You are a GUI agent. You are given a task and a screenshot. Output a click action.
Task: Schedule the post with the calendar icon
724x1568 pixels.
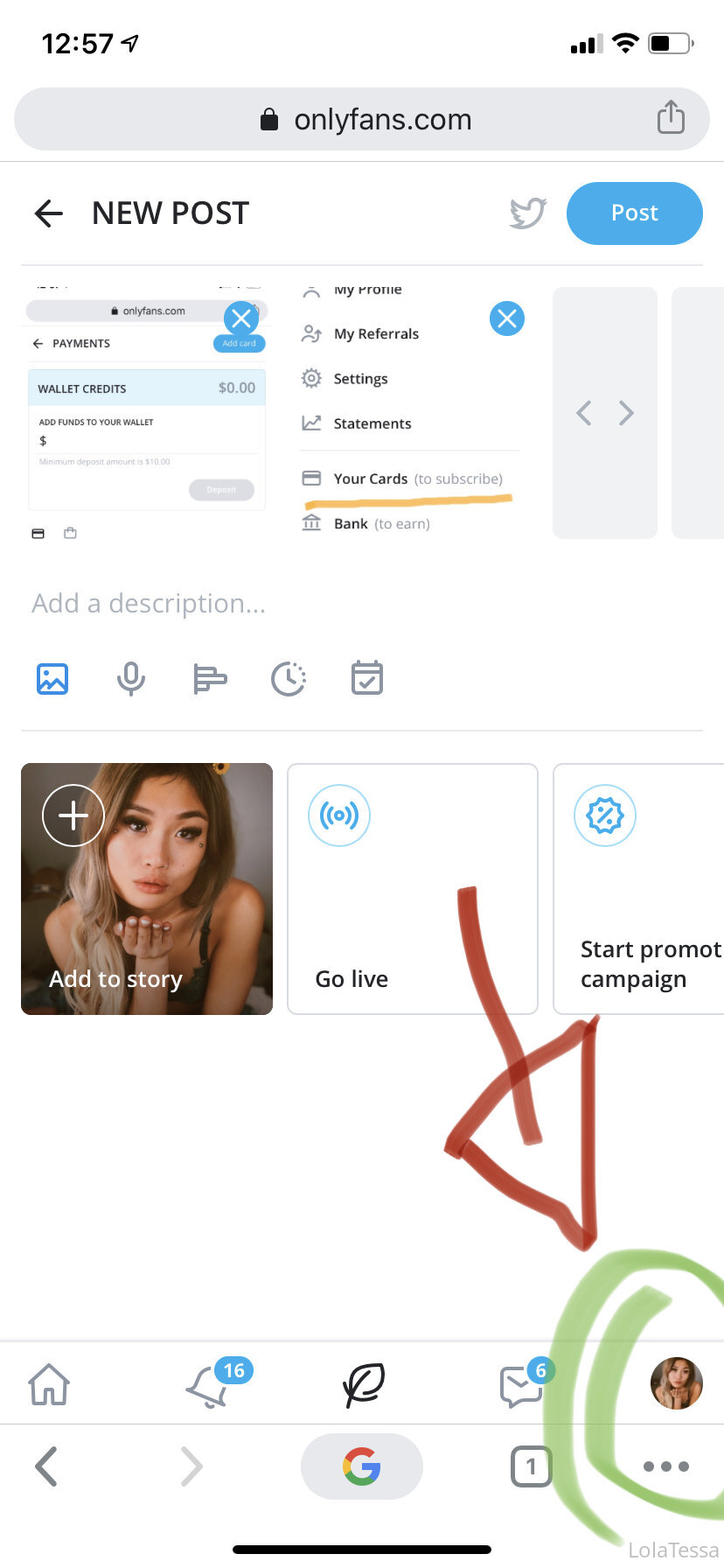point(367,678)
